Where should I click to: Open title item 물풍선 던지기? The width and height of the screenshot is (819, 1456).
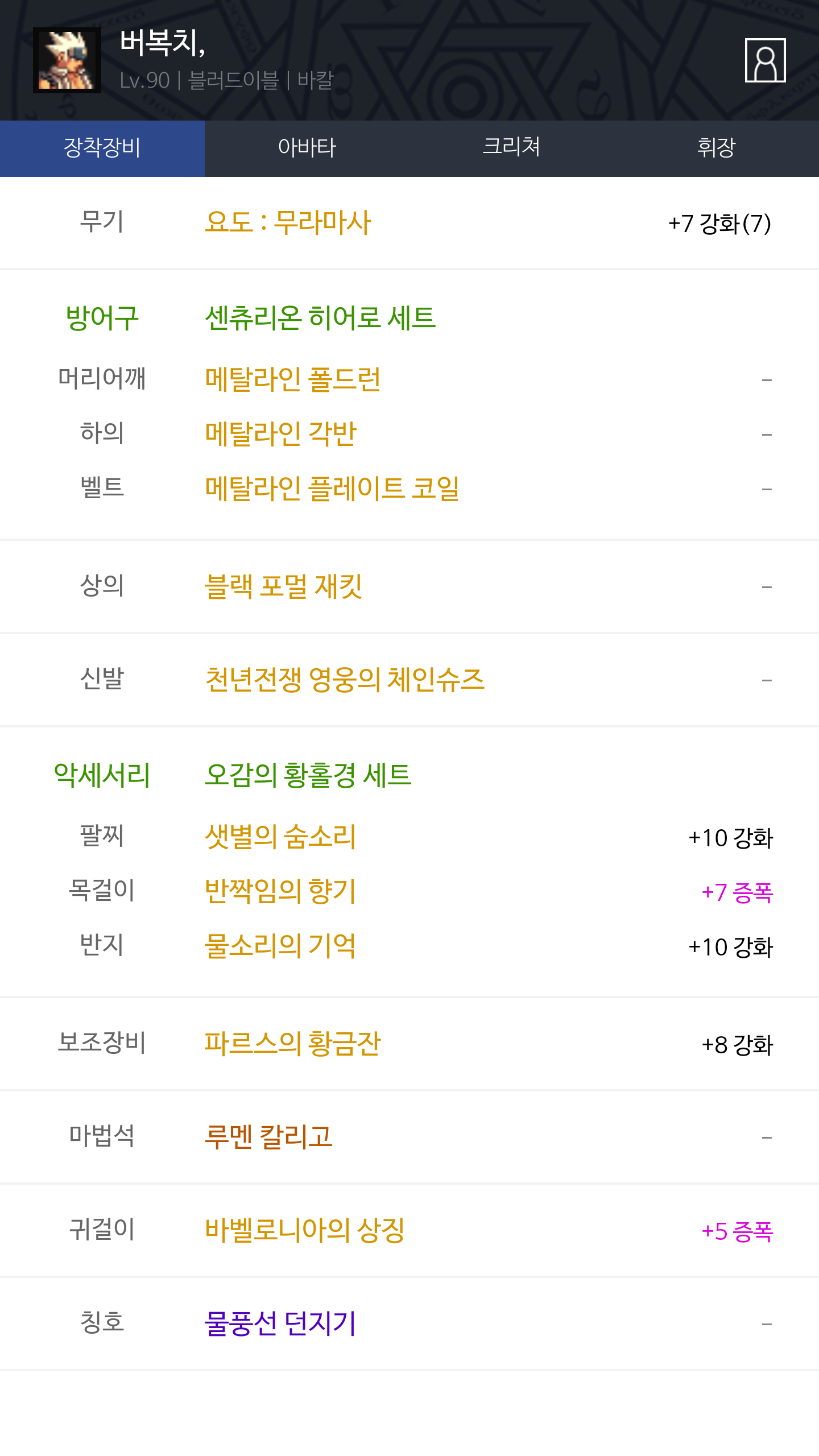[x=280, y=1323]
